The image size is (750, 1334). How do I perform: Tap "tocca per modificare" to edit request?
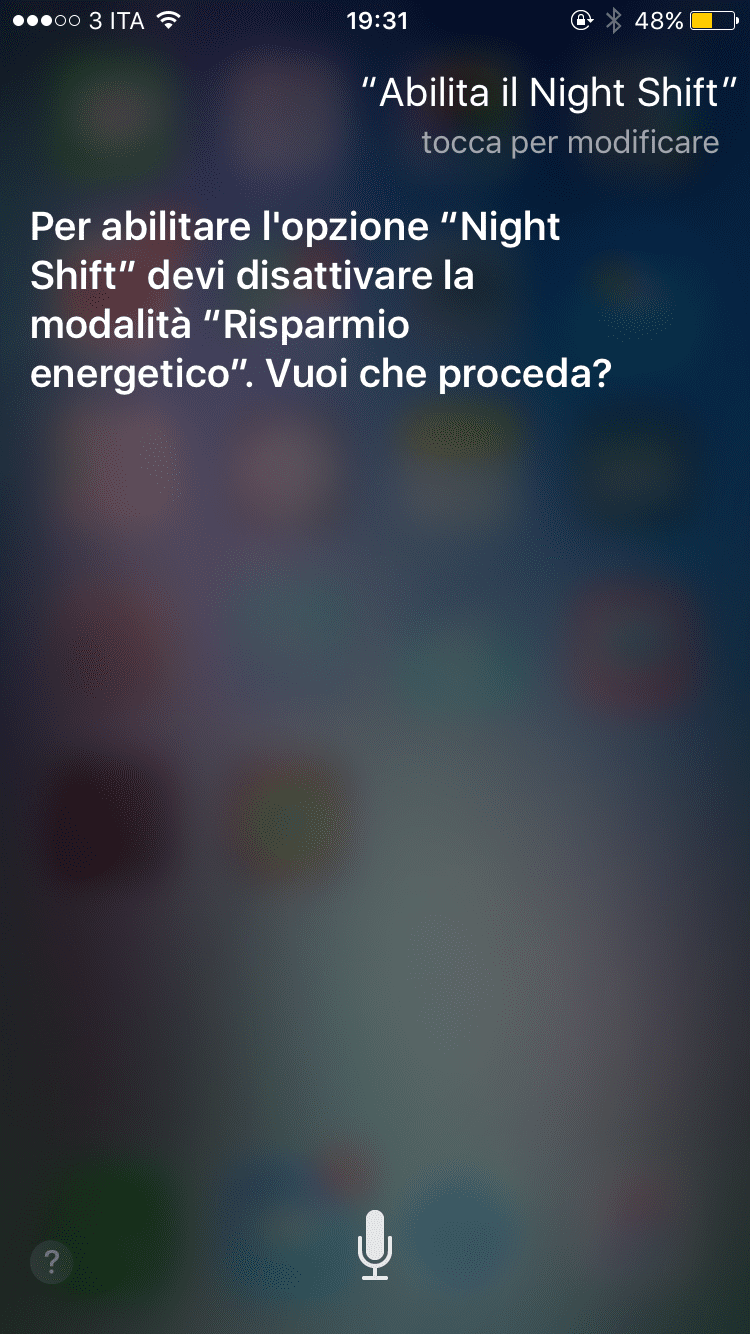570,143
